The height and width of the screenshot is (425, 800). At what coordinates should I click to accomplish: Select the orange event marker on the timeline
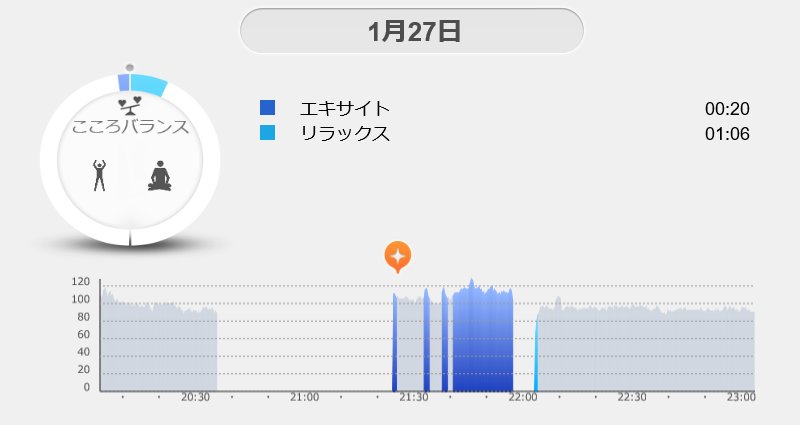[x=397, y=256]
